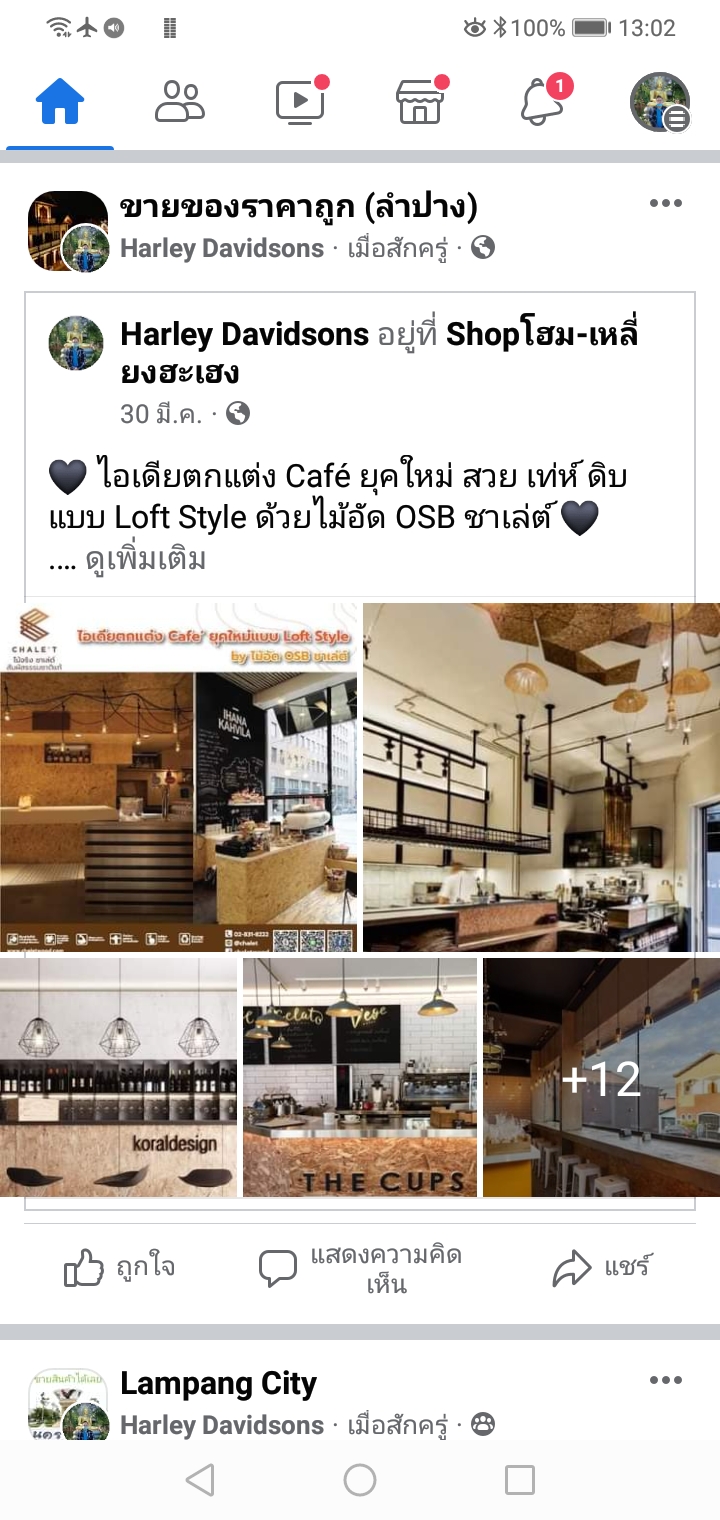This screenshot has height=1520, width=720.
Task: Open the notifications bell
Action: point(541,102)
